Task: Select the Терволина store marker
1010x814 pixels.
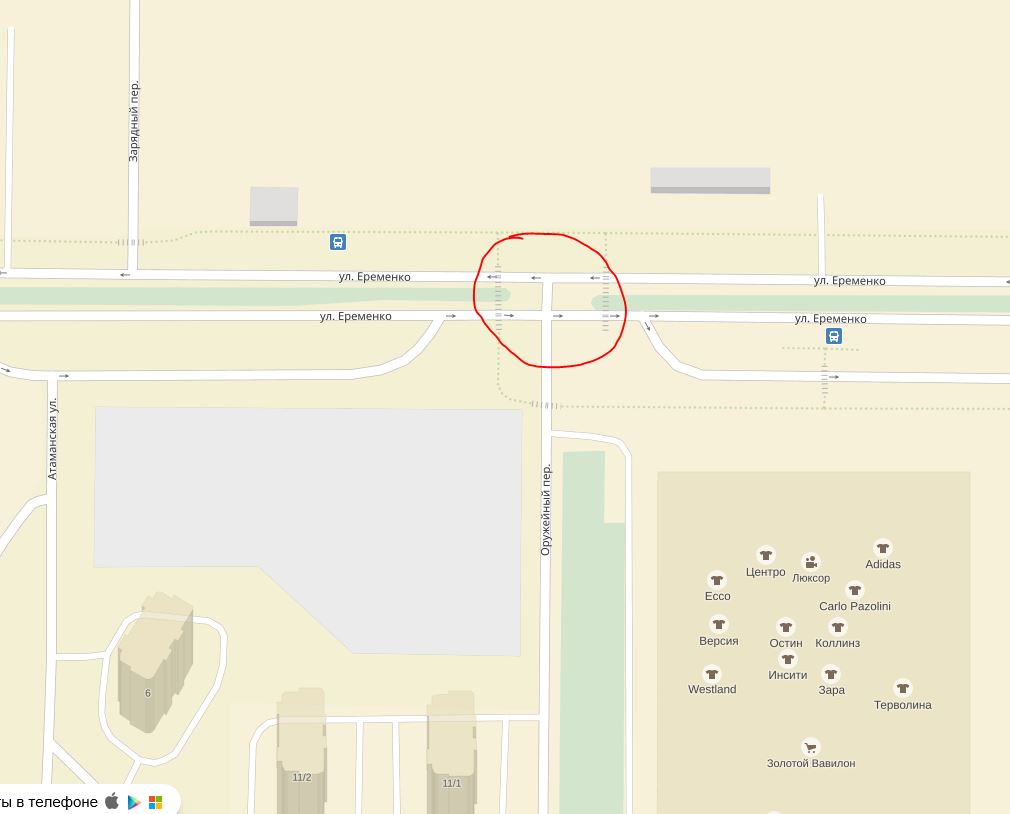Action: (903, 688)
